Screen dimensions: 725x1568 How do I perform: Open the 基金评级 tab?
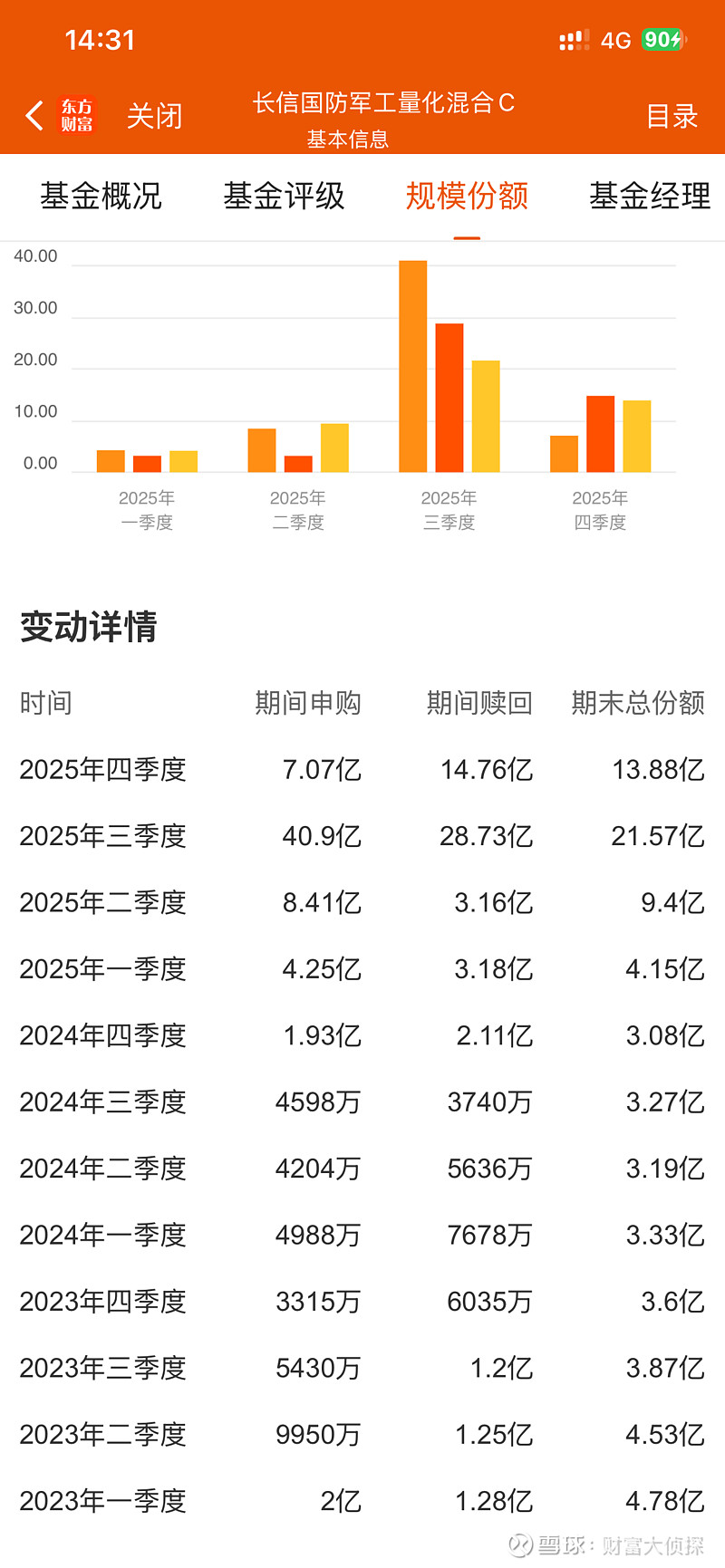(284, 197)
